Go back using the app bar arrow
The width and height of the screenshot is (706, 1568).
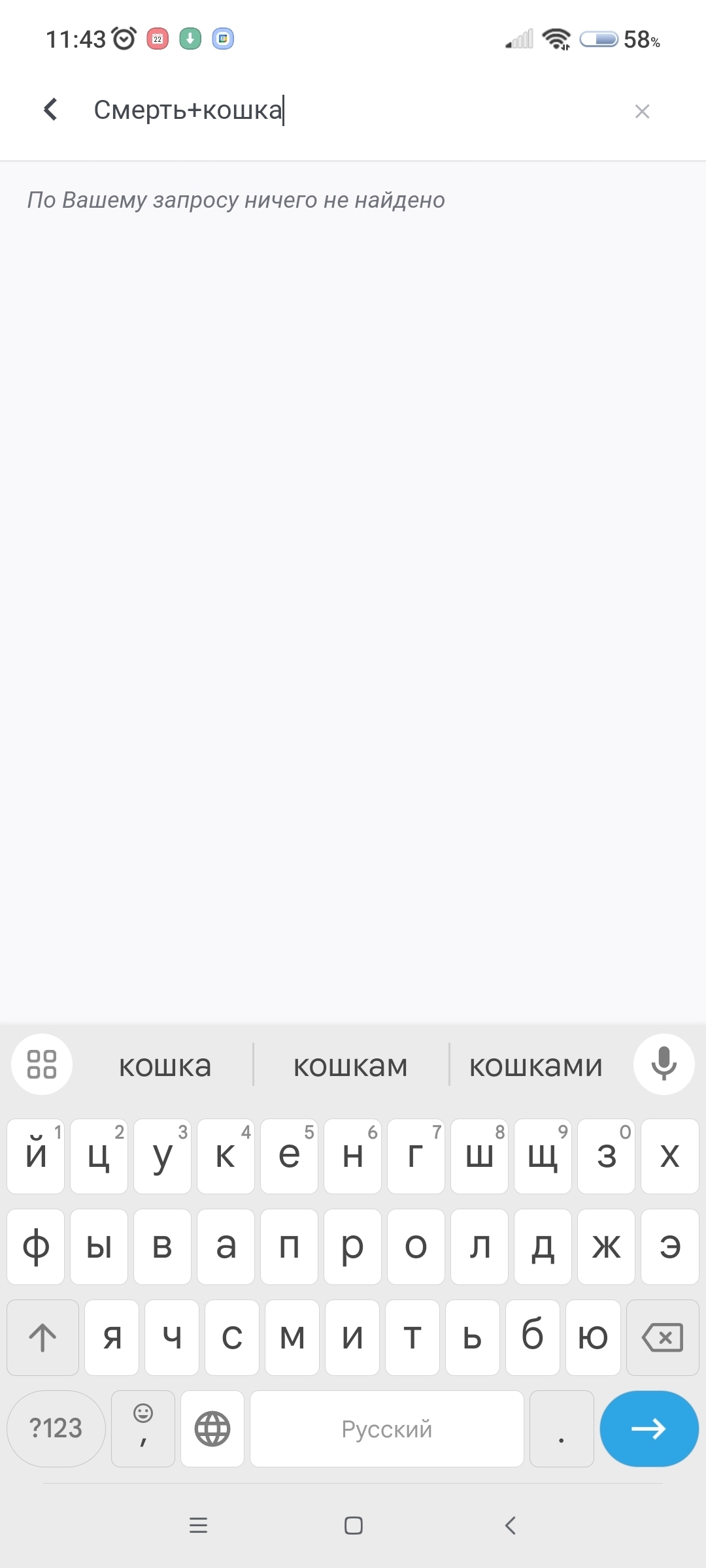click(x=50, y=110)
